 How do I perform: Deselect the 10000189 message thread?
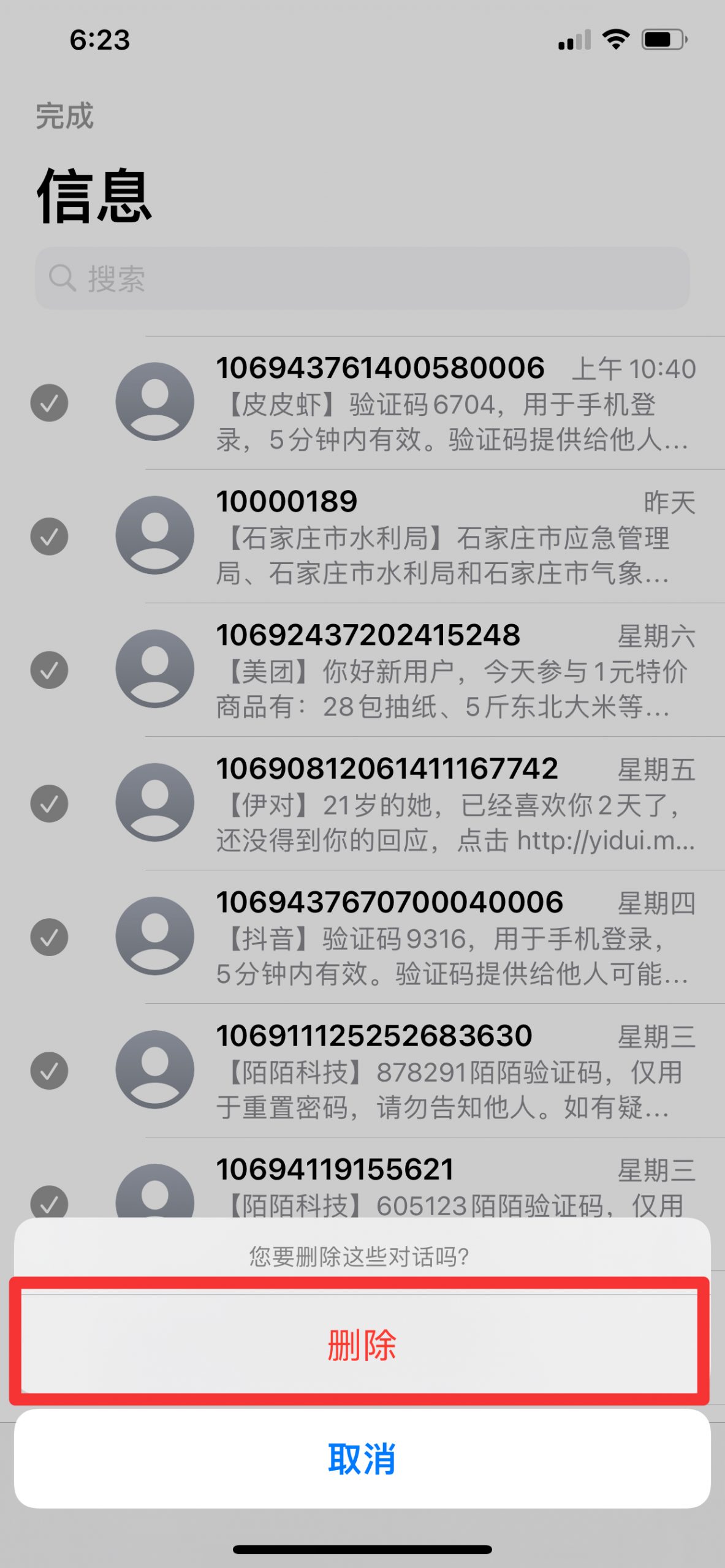(x=49, y=536)
